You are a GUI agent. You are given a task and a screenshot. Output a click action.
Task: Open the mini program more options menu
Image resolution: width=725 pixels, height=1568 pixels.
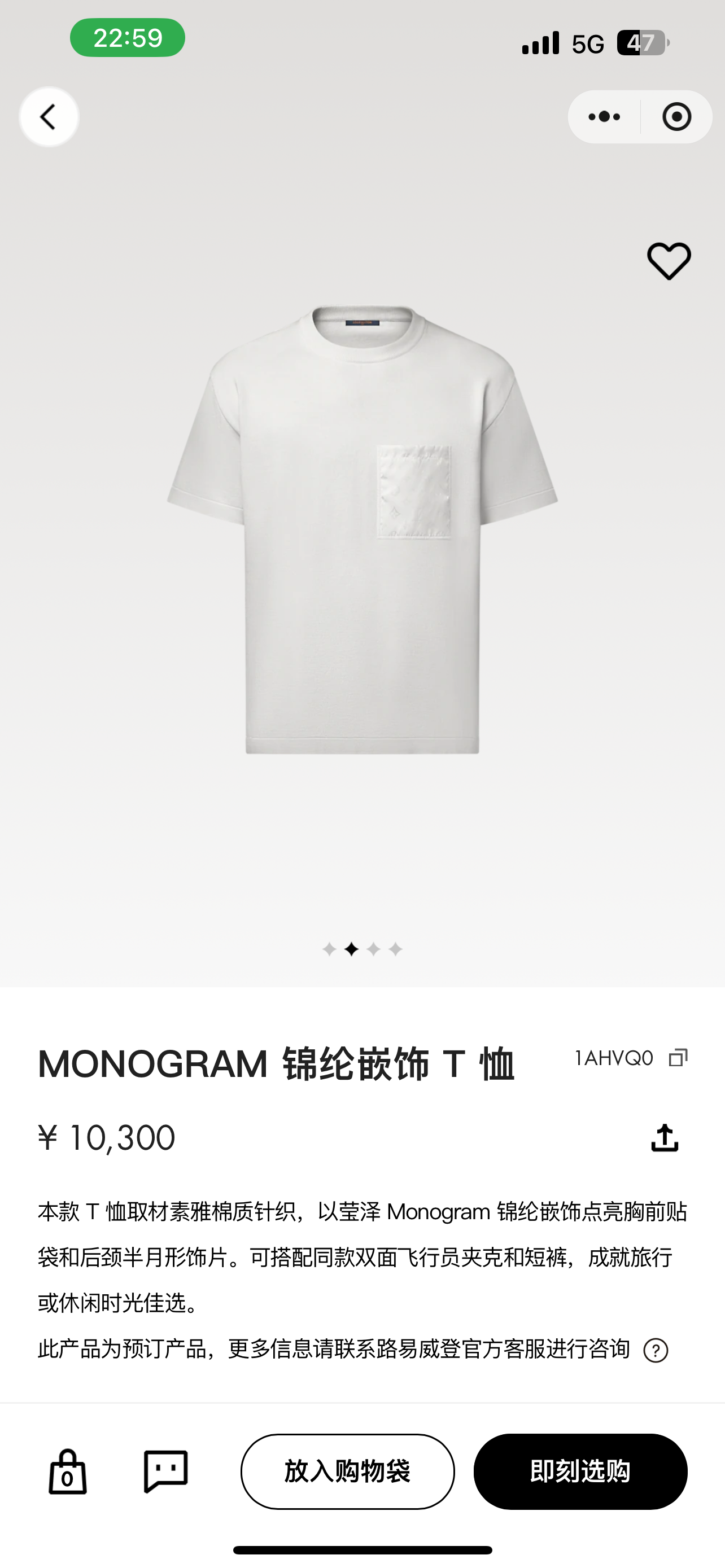[x=604, y=117]
